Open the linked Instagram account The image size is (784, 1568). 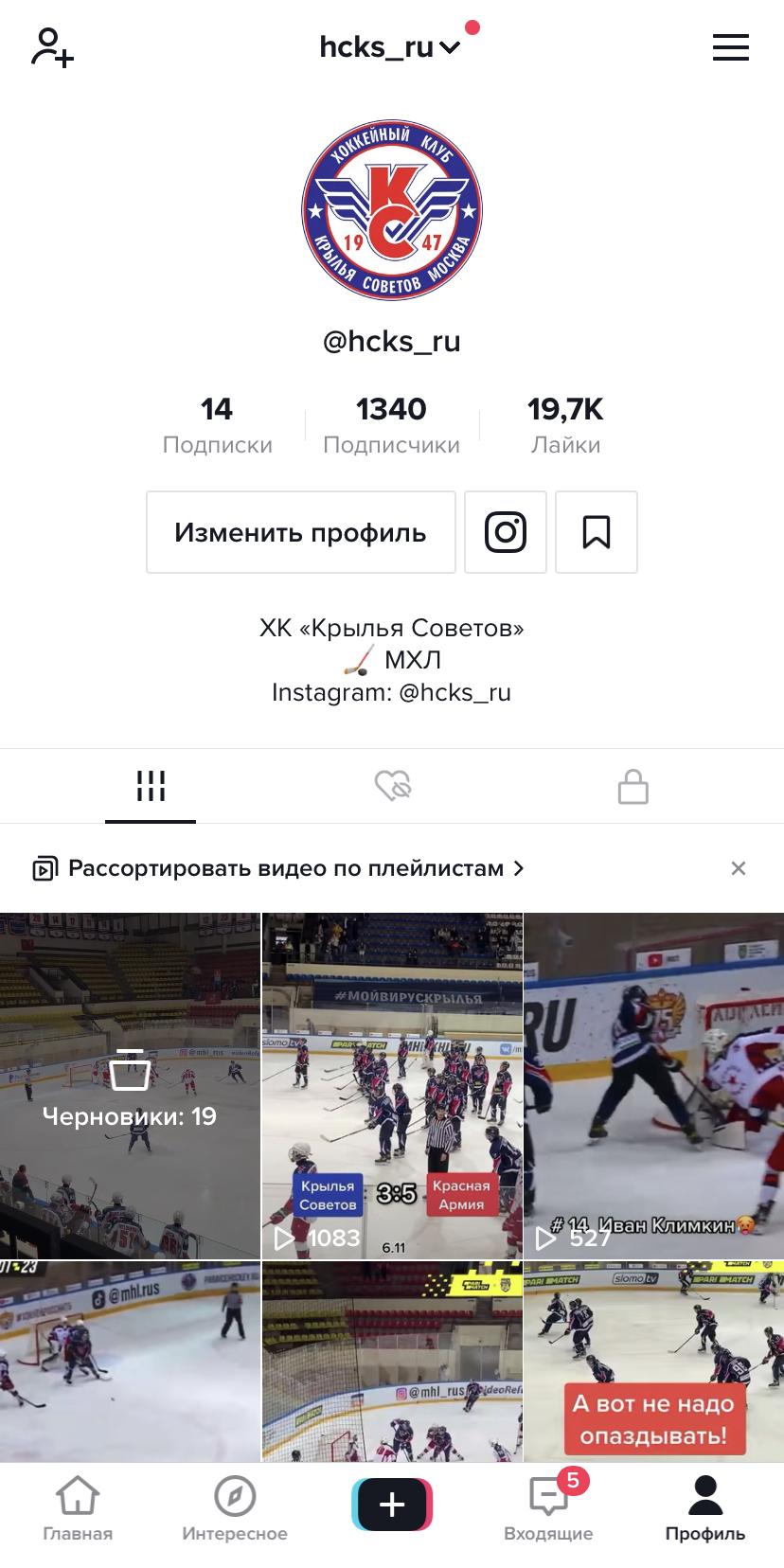click(x=506, y=532)
